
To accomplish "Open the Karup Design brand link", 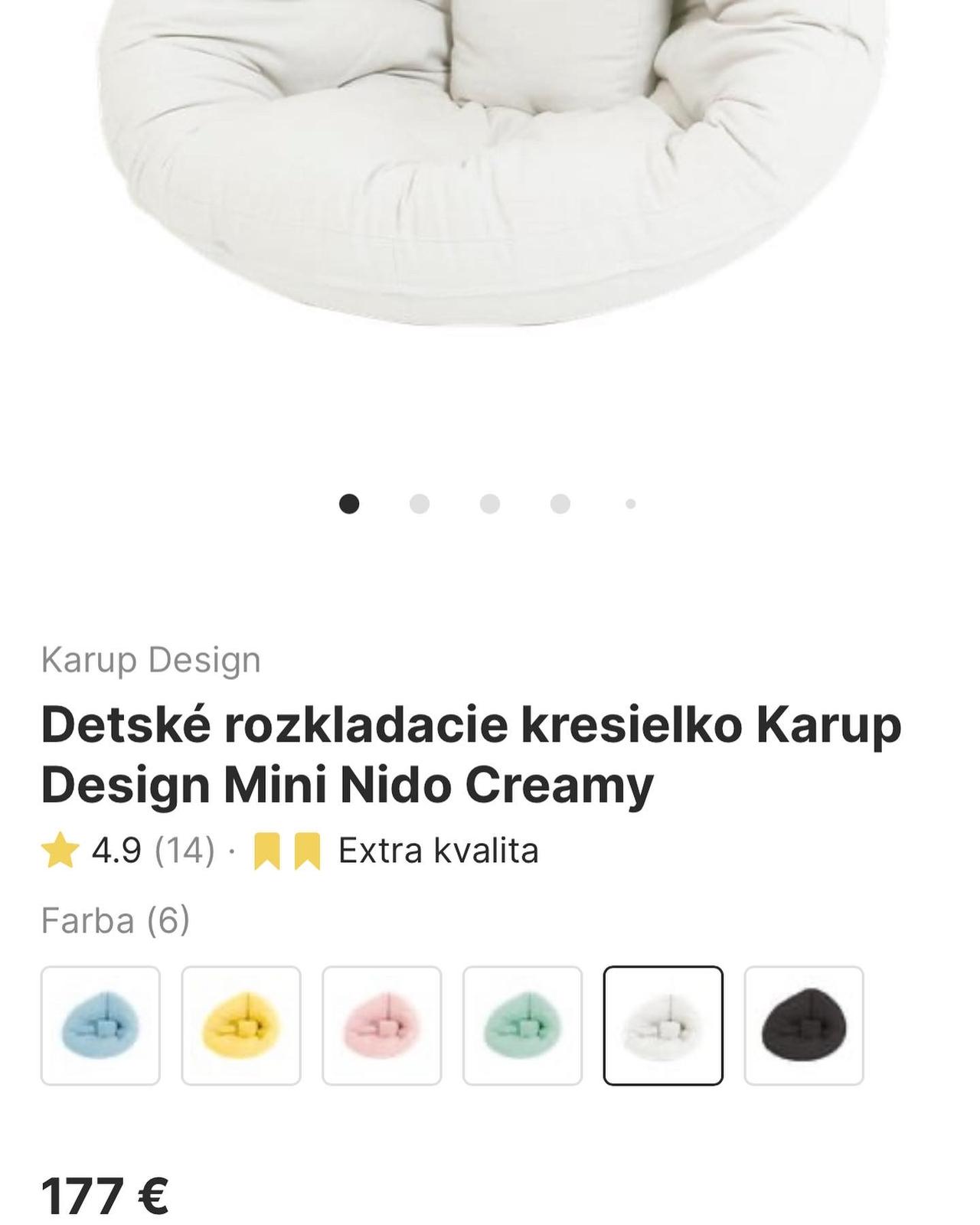I will click(x=151, y=660).
